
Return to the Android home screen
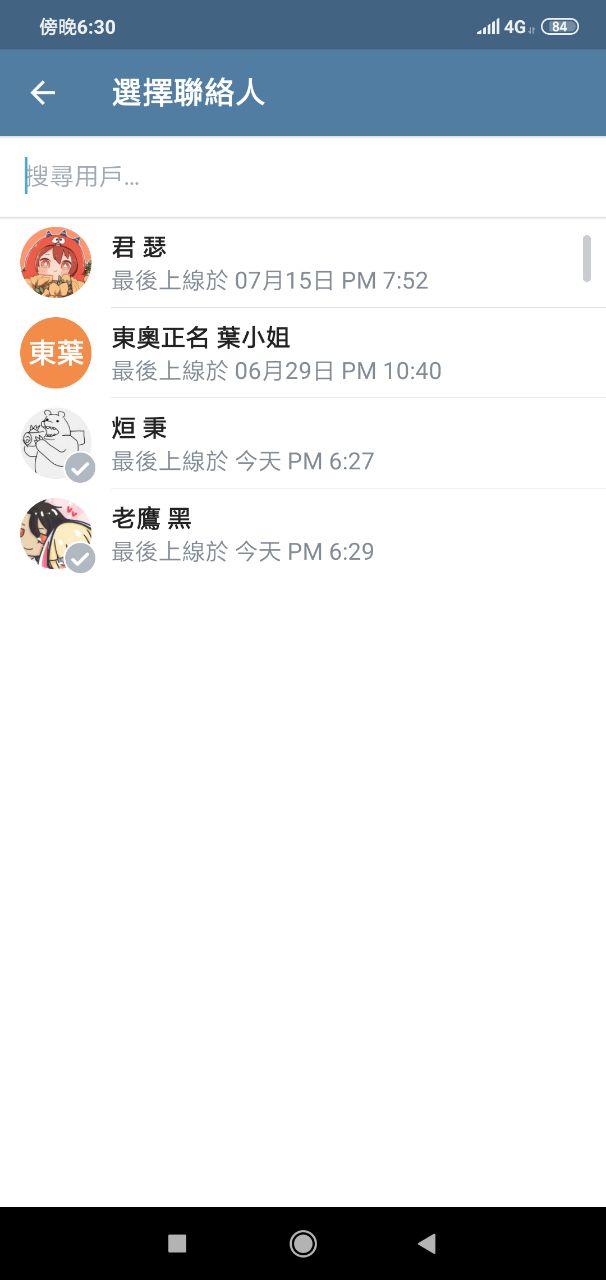pos(303,1243)
